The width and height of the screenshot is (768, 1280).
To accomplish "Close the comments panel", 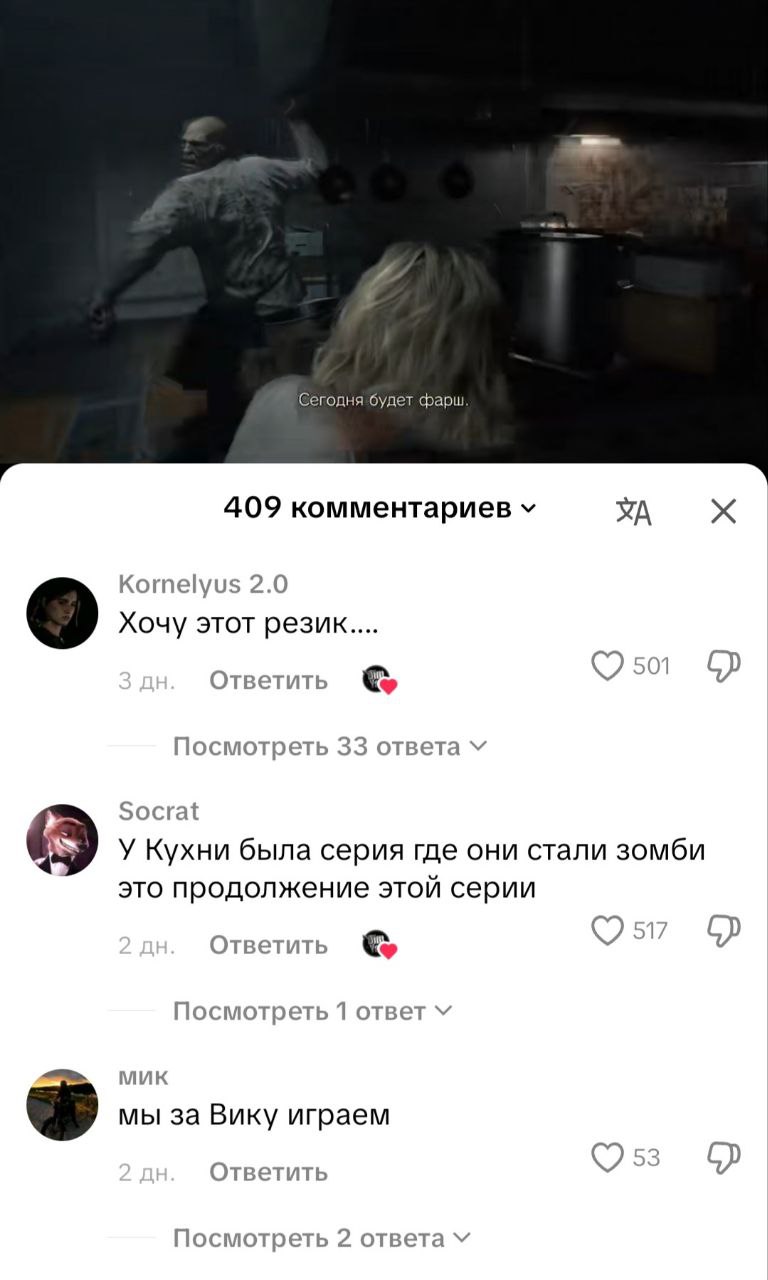I will pyautogui.click(x=723, y=511).
